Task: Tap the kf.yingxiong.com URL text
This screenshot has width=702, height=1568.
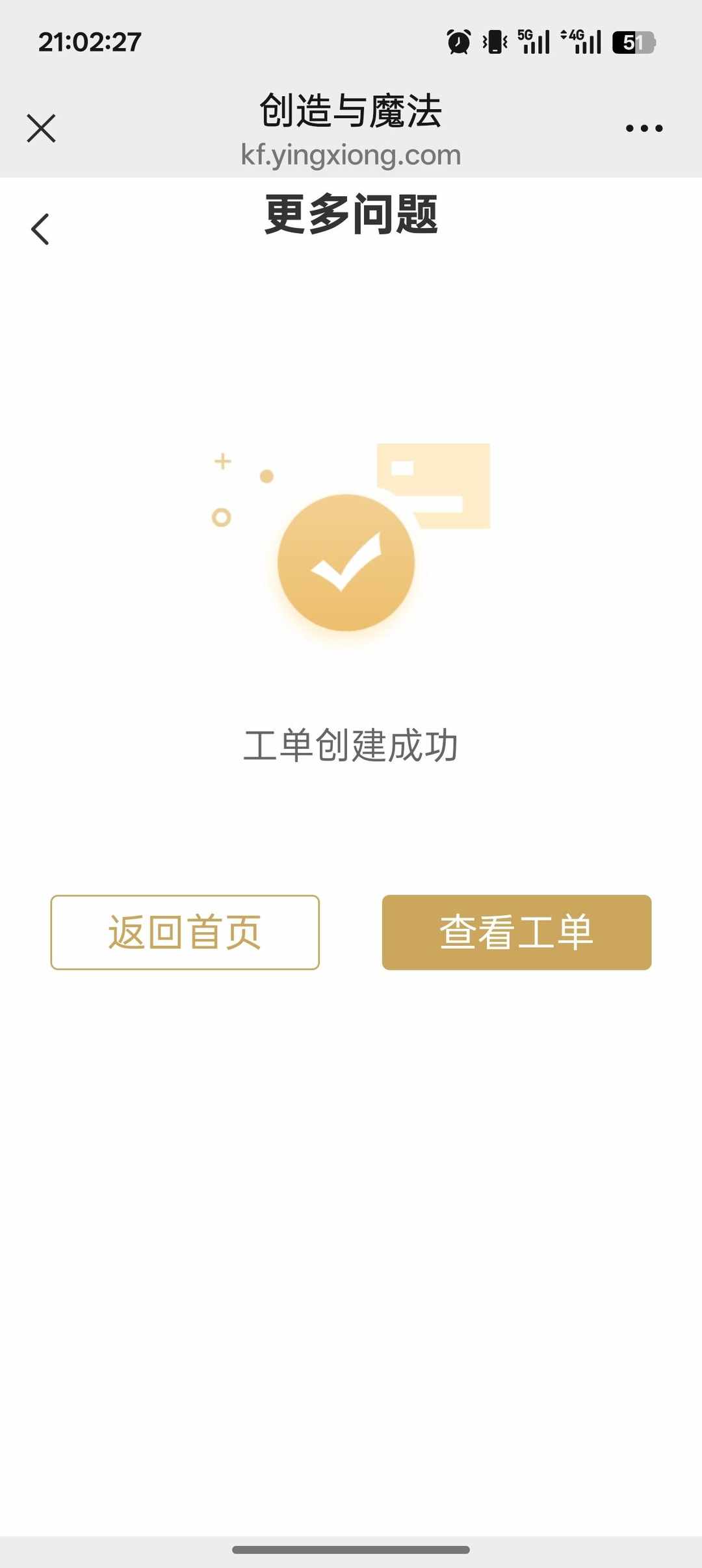Action: (351, 155)
